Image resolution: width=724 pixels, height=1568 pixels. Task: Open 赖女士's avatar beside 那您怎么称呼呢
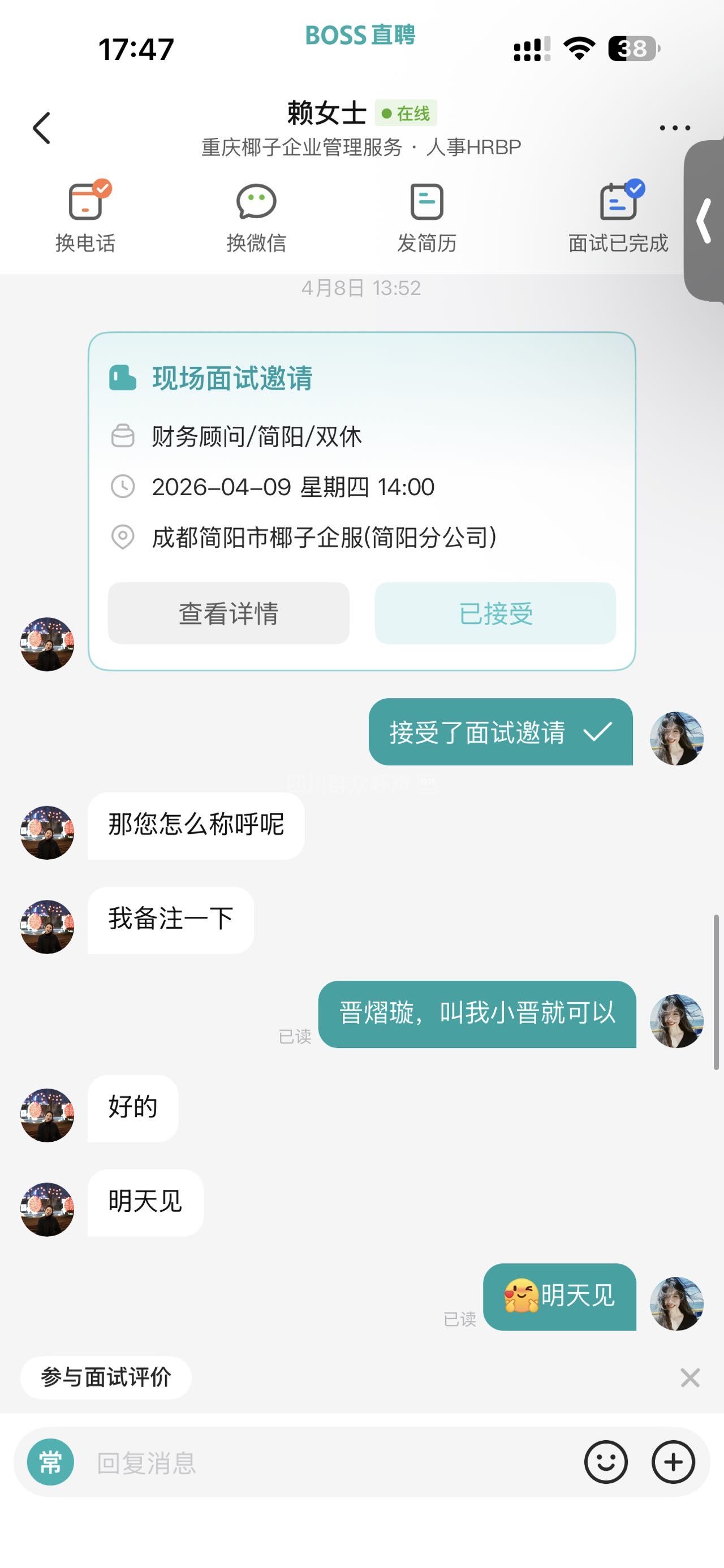[48, 832]
